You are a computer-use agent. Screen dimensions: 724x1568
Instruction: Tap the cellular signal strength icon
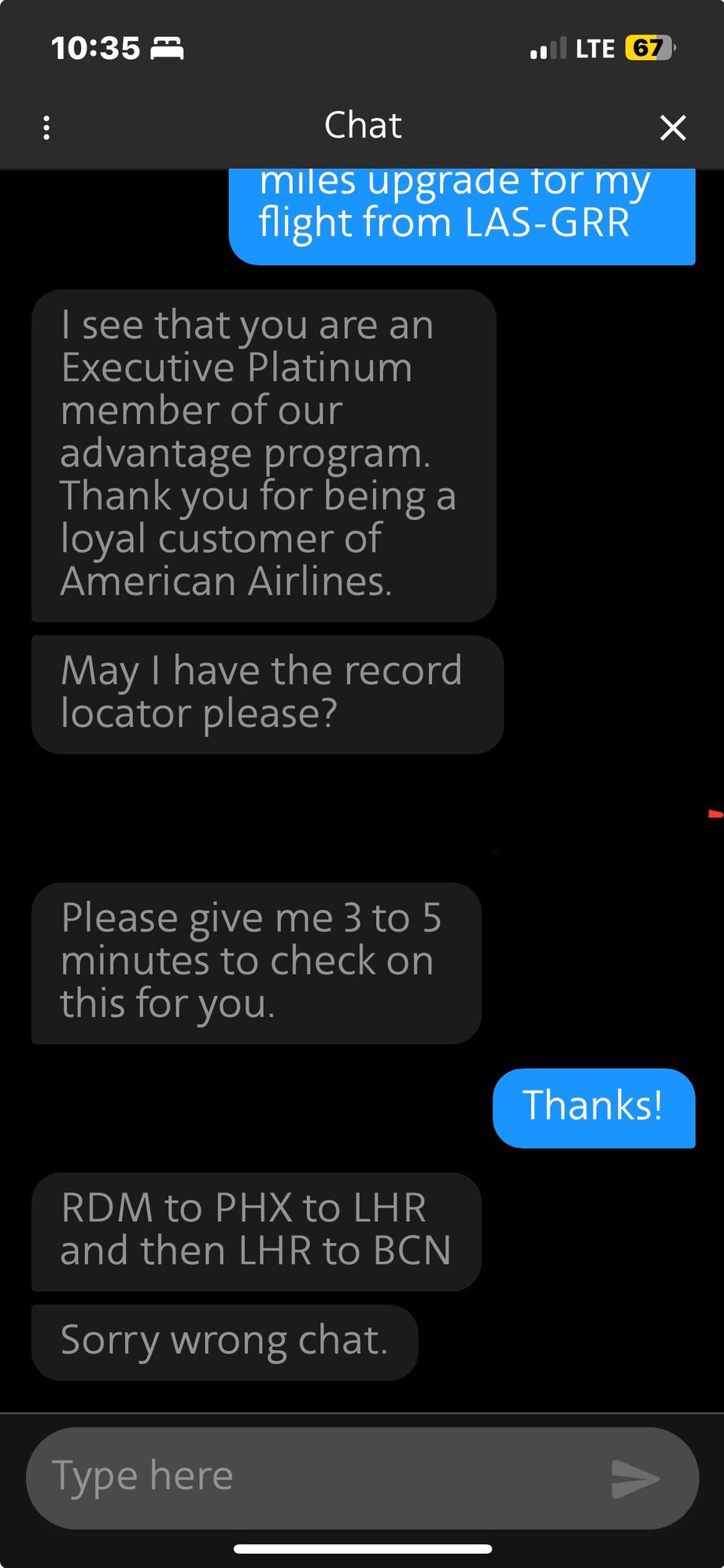coord(546,47)
